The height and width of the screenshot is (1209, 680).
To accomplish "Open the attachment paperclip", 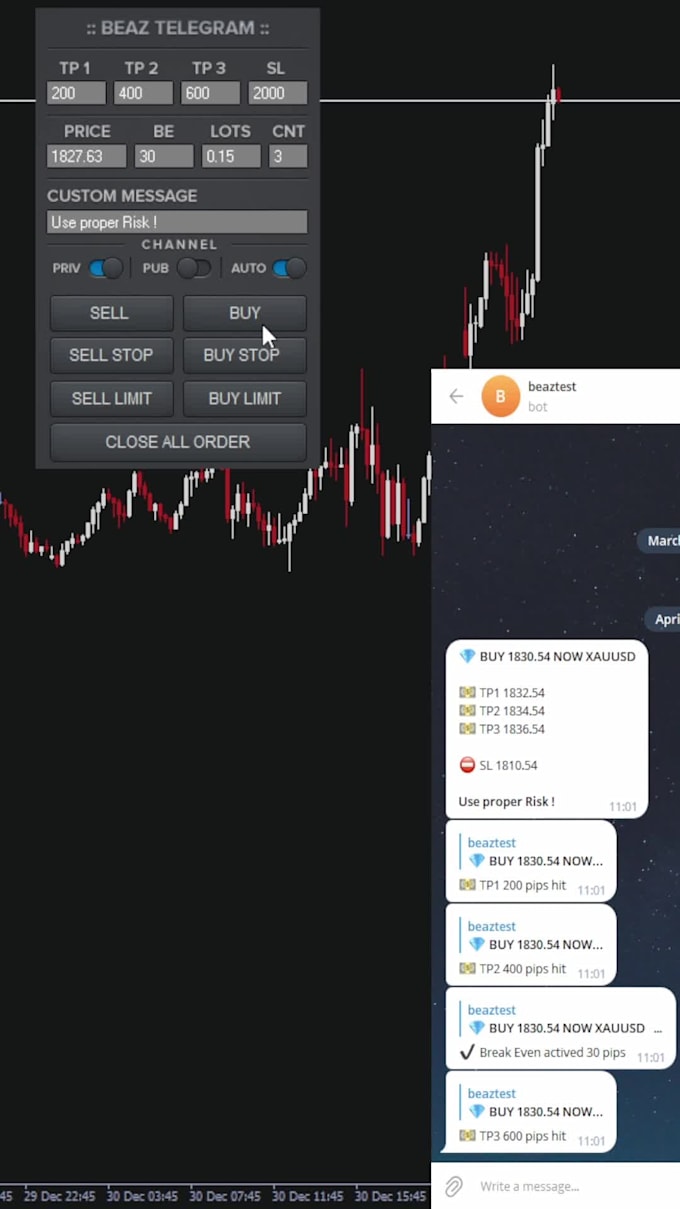I will 454,1186.
